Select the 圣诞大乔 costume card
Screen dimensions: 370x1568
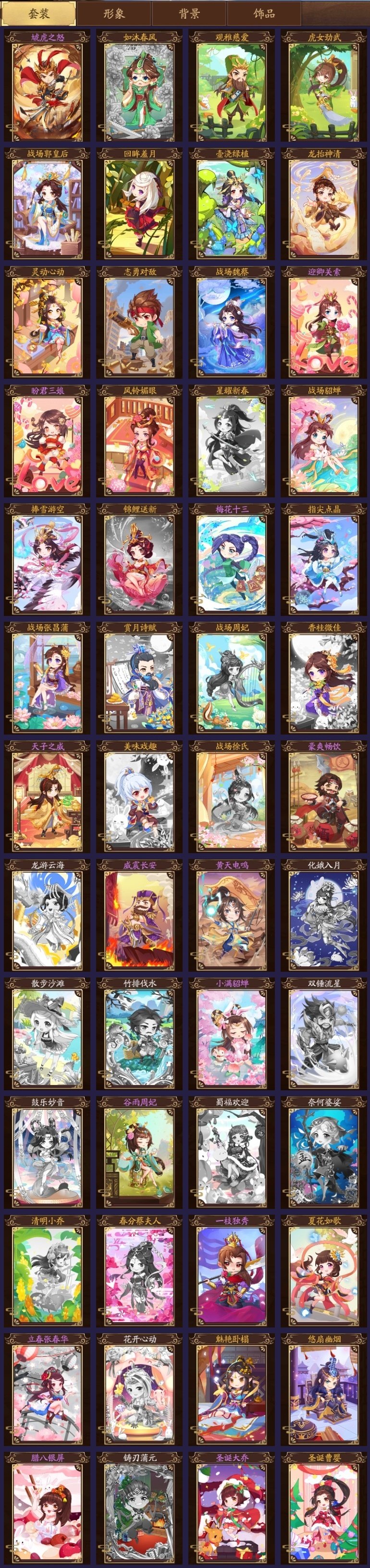coord(232,1509)
